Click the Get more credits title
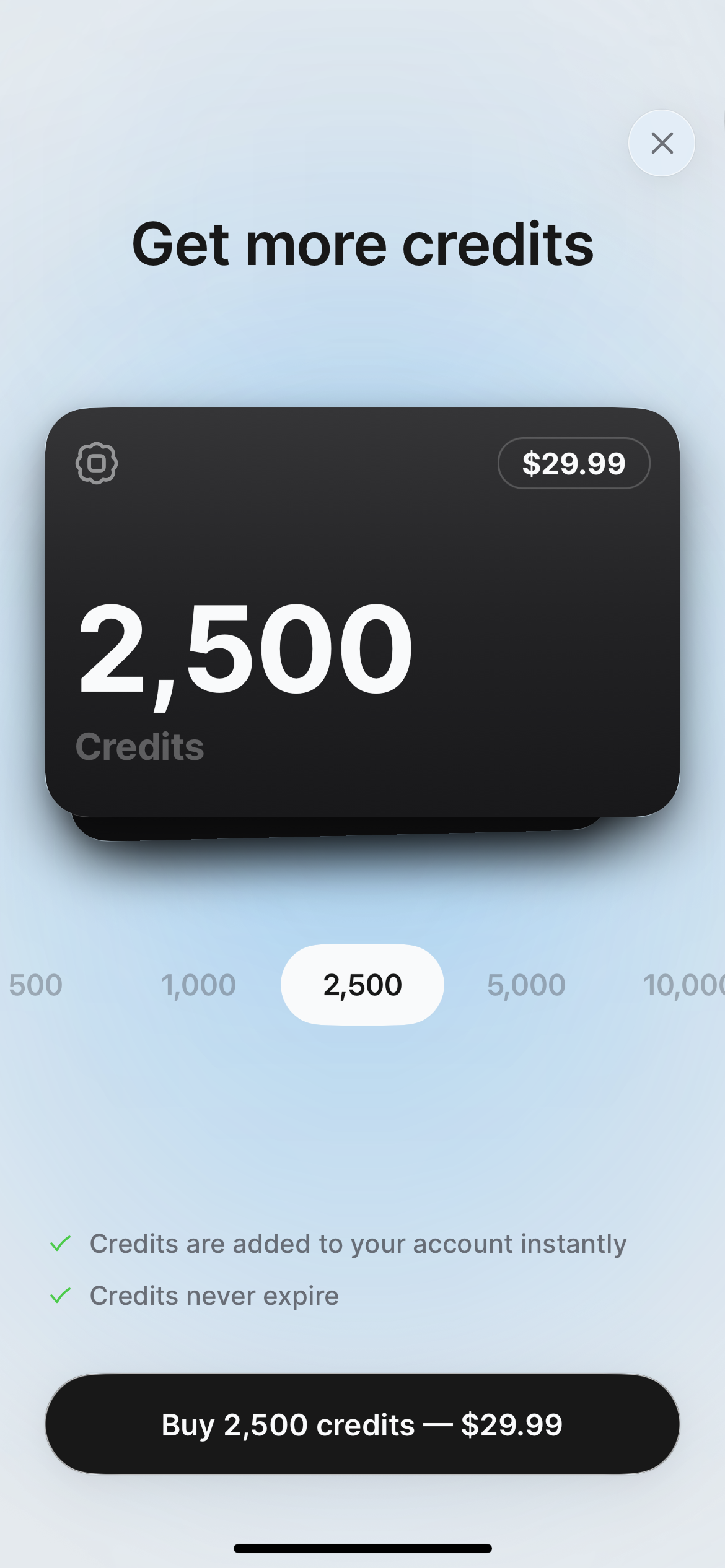The width and height of the screenshot is (725, 1568). [x=362, y=243]
